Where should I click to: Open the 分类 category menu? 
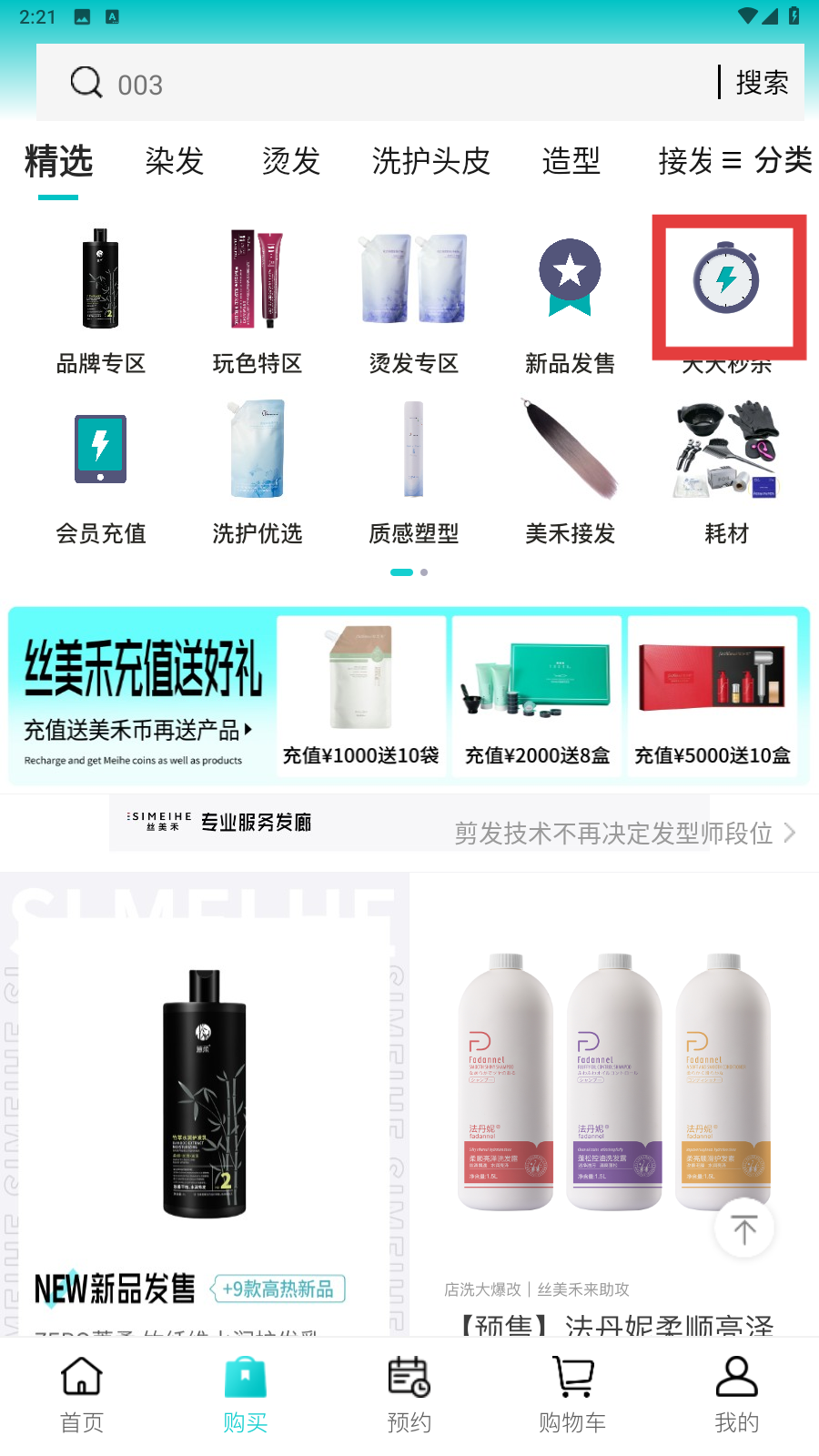click(x=767, y=160)
